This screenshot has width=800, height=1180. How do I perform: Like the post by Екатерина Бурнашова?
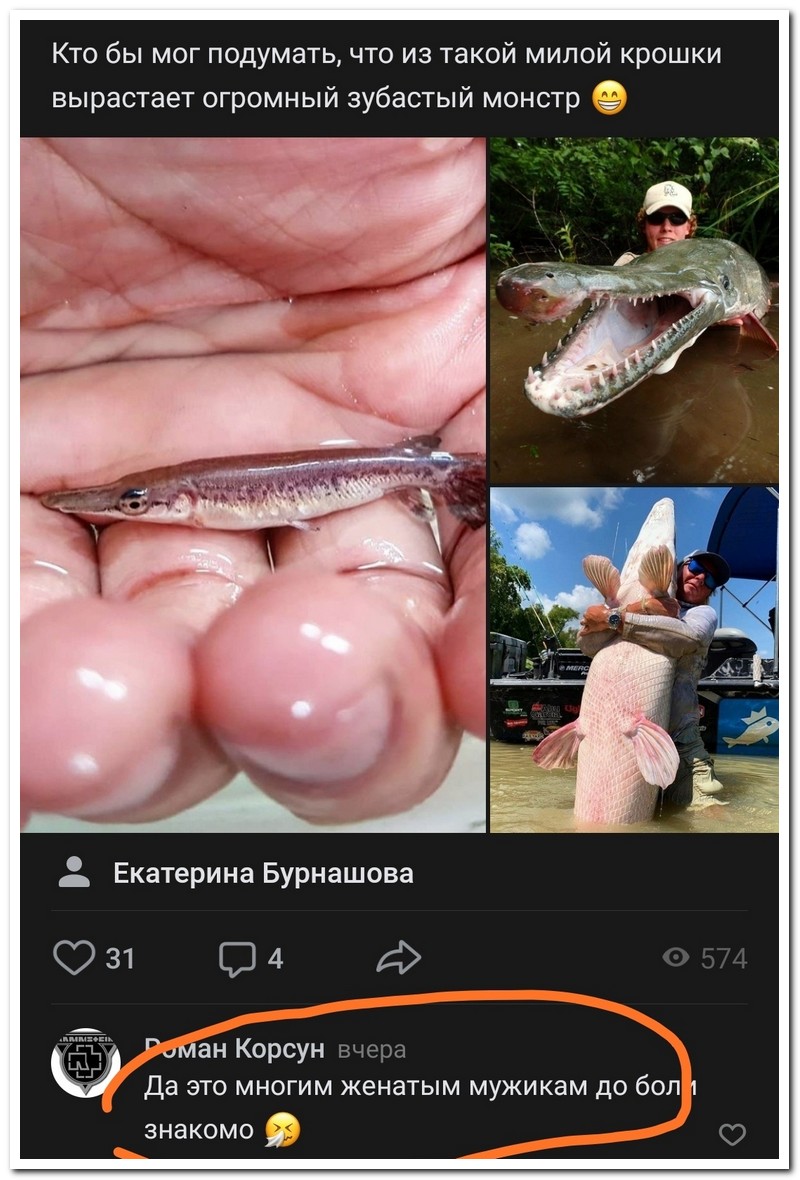click(75, 957)
